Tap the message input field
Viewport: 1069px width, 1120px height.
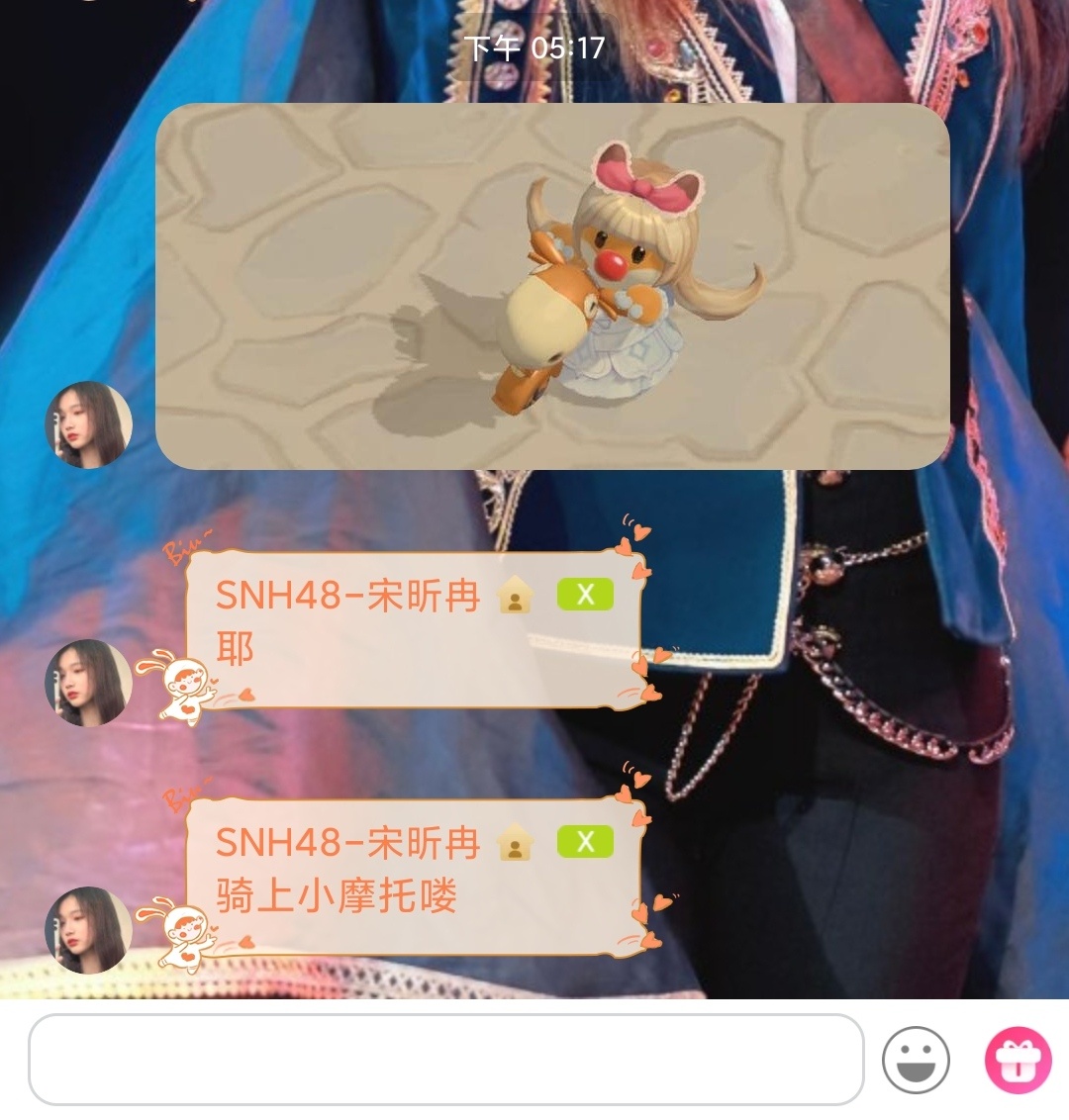point(445,1059)
